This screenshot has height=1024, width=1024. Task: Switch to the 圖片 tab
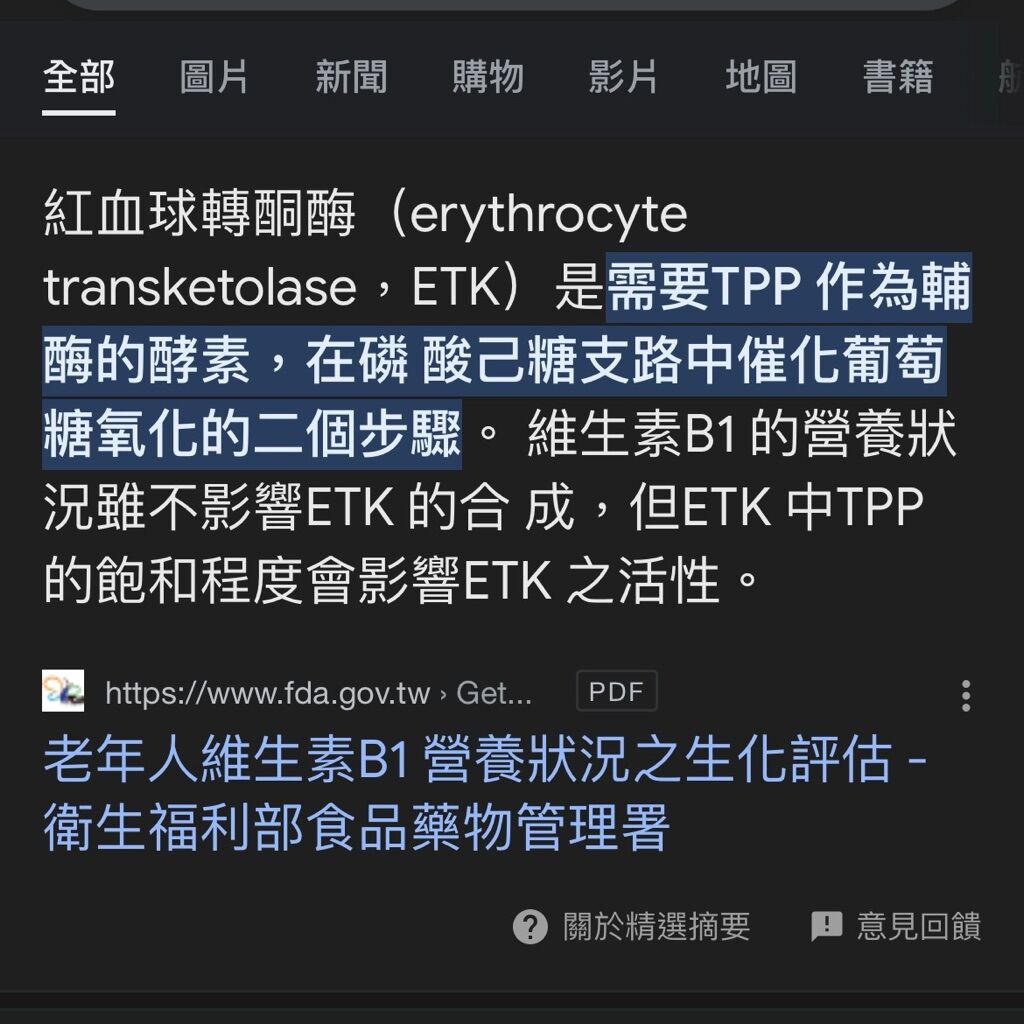[x=214, y=77]
